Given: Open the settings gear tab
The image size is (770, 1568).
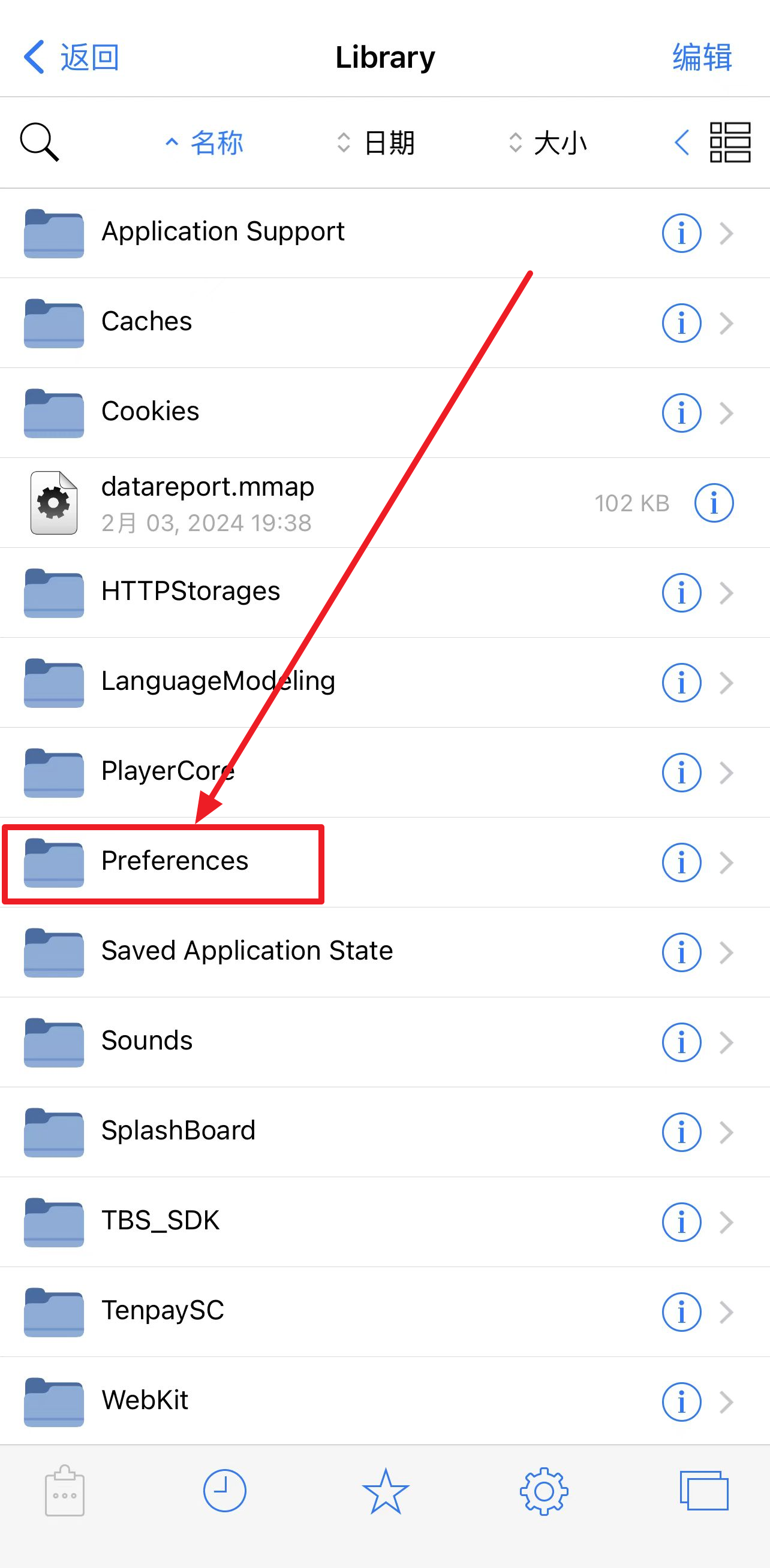Looking at the screenshot, I should [x=544, y=1491].
